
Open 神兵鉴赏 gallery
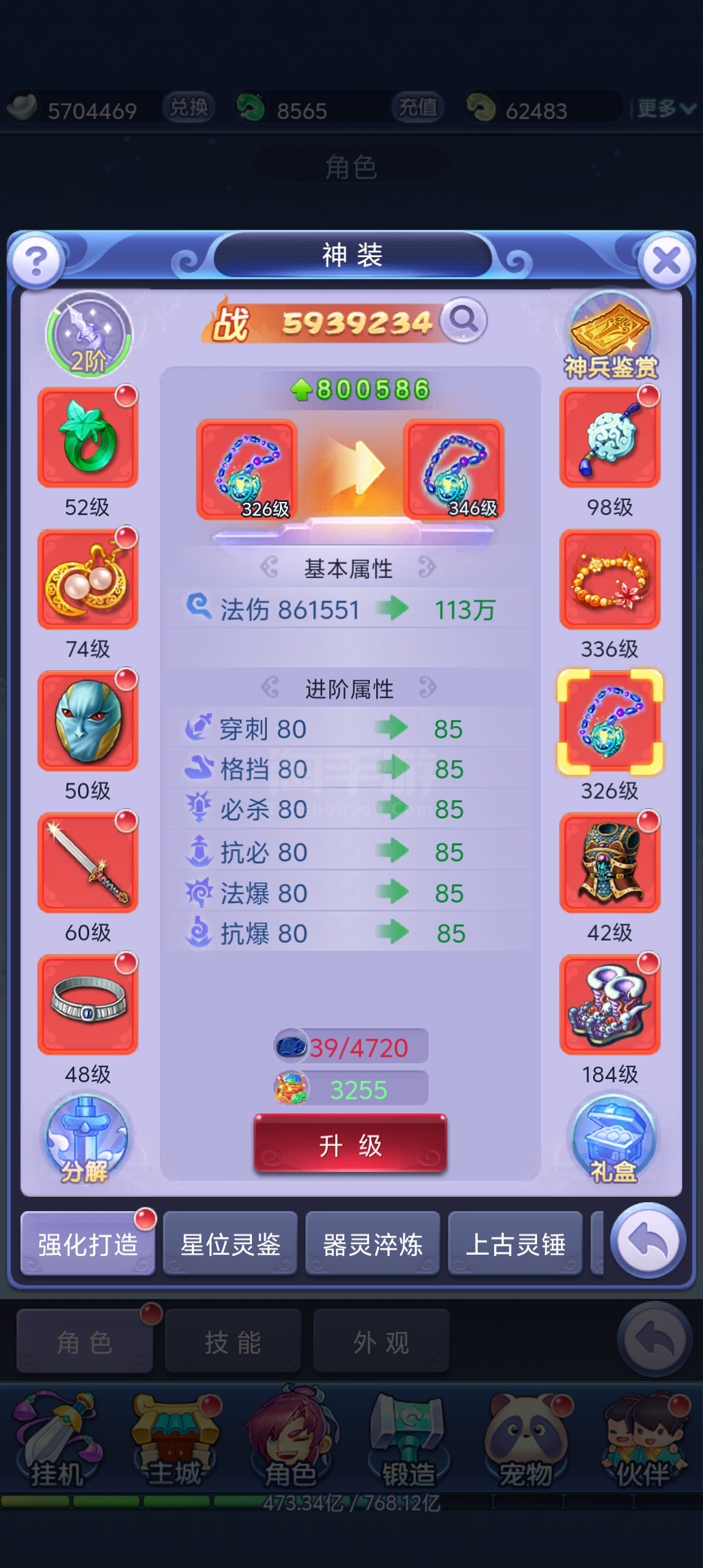[610, 337]
